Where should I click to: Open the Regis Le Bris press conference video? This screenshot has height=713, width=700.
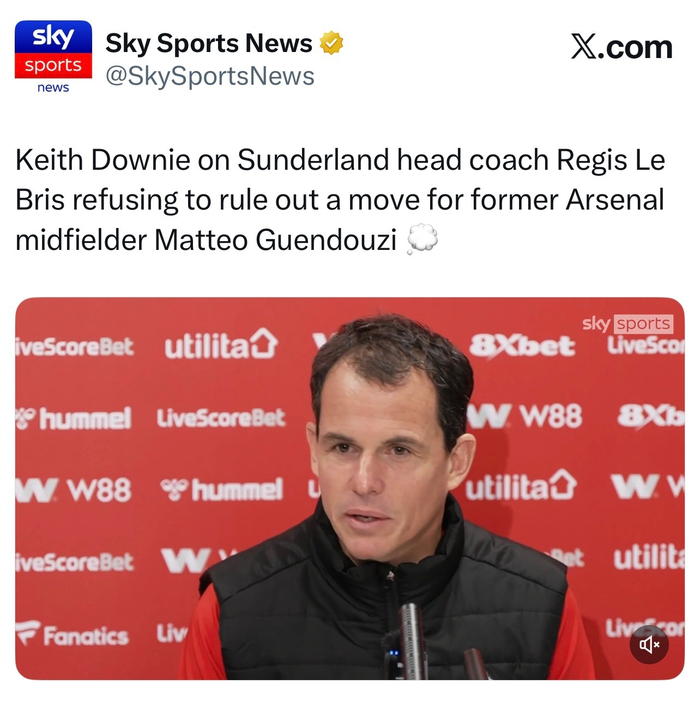[x=350, y=488]
